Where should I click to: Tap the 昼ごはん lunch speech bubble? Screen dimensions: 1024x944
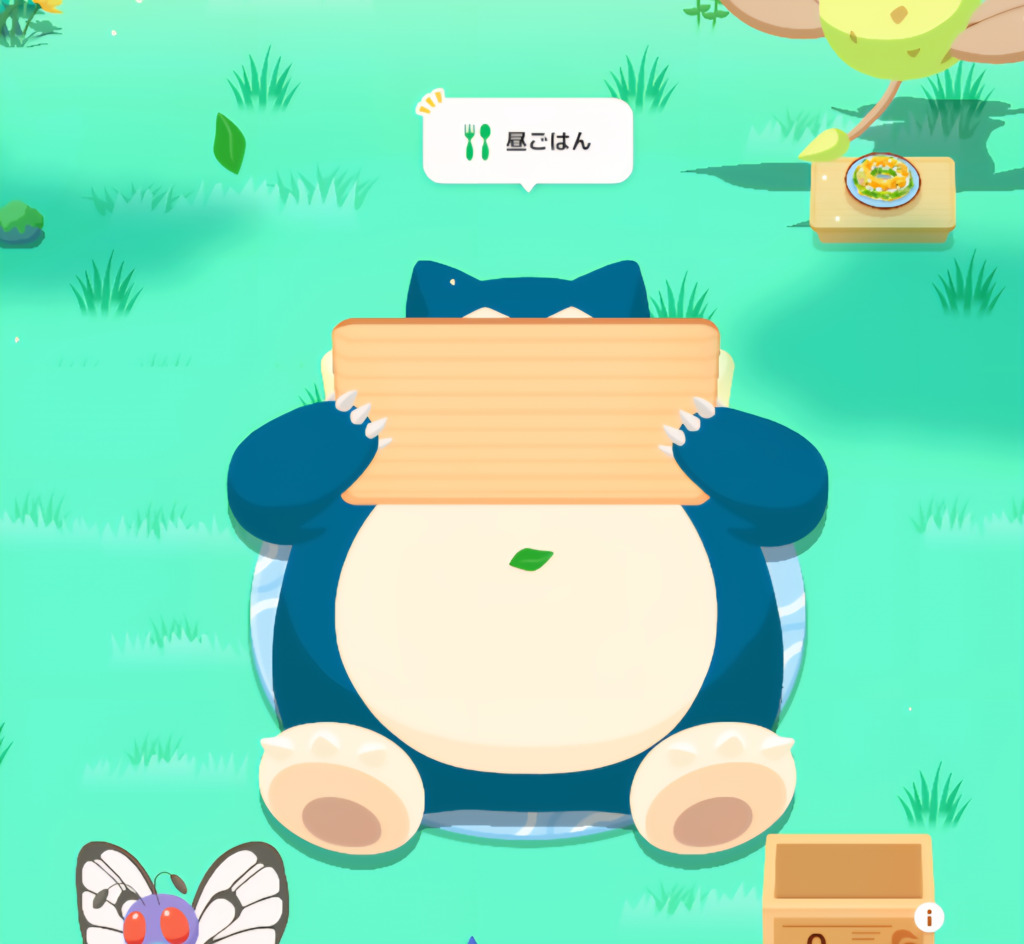coord(528,141)
